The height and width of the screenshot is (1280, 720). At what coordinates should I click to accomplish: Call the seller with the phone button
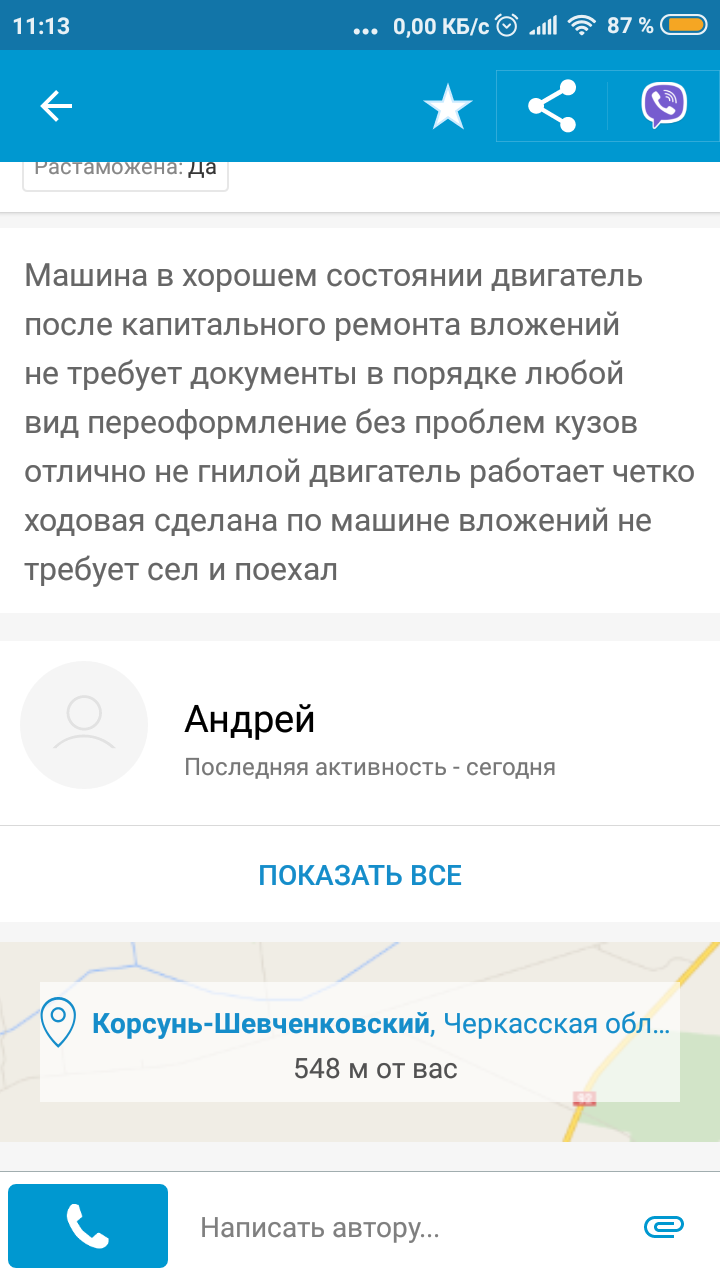[88, 1226]
